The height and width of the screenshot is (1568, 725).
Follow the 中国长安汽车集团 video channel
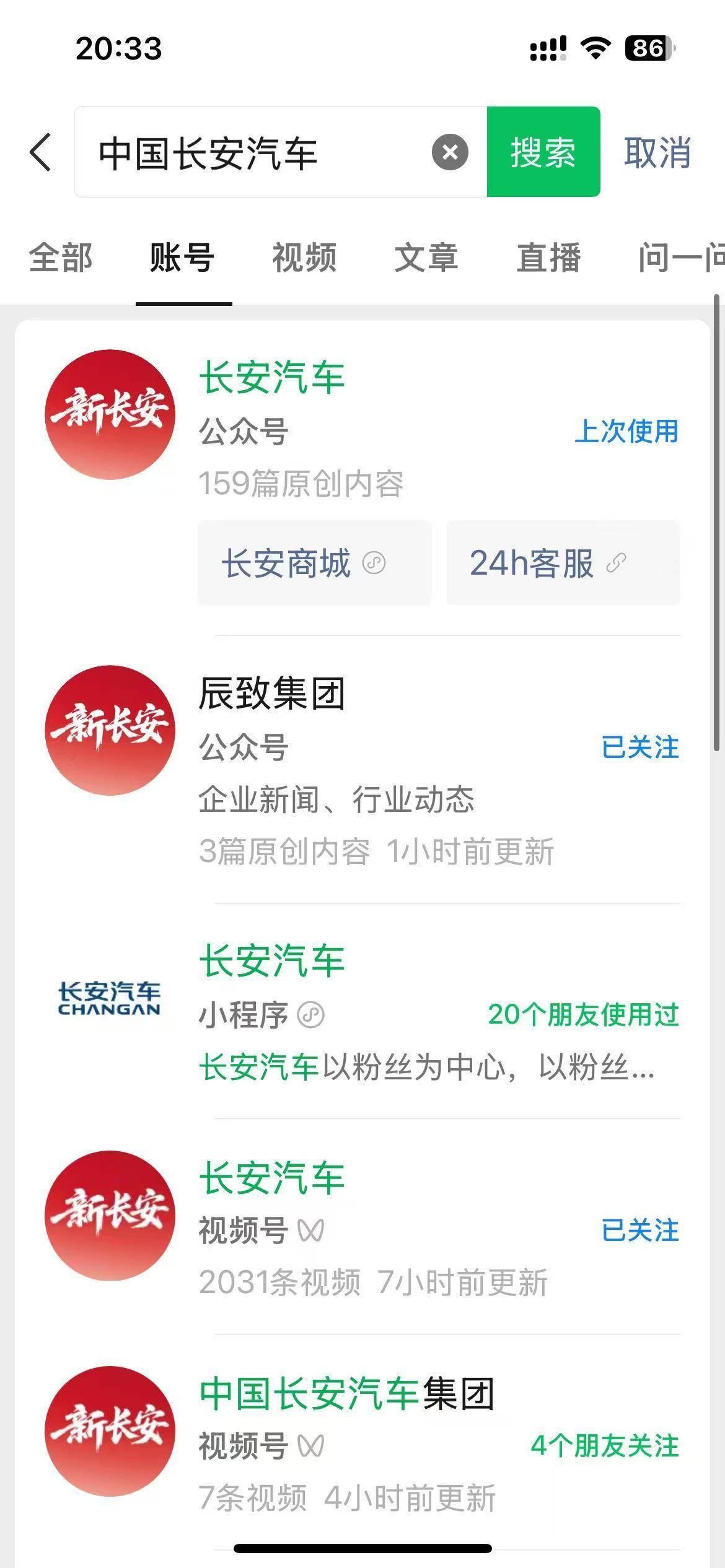point(606,1444)
